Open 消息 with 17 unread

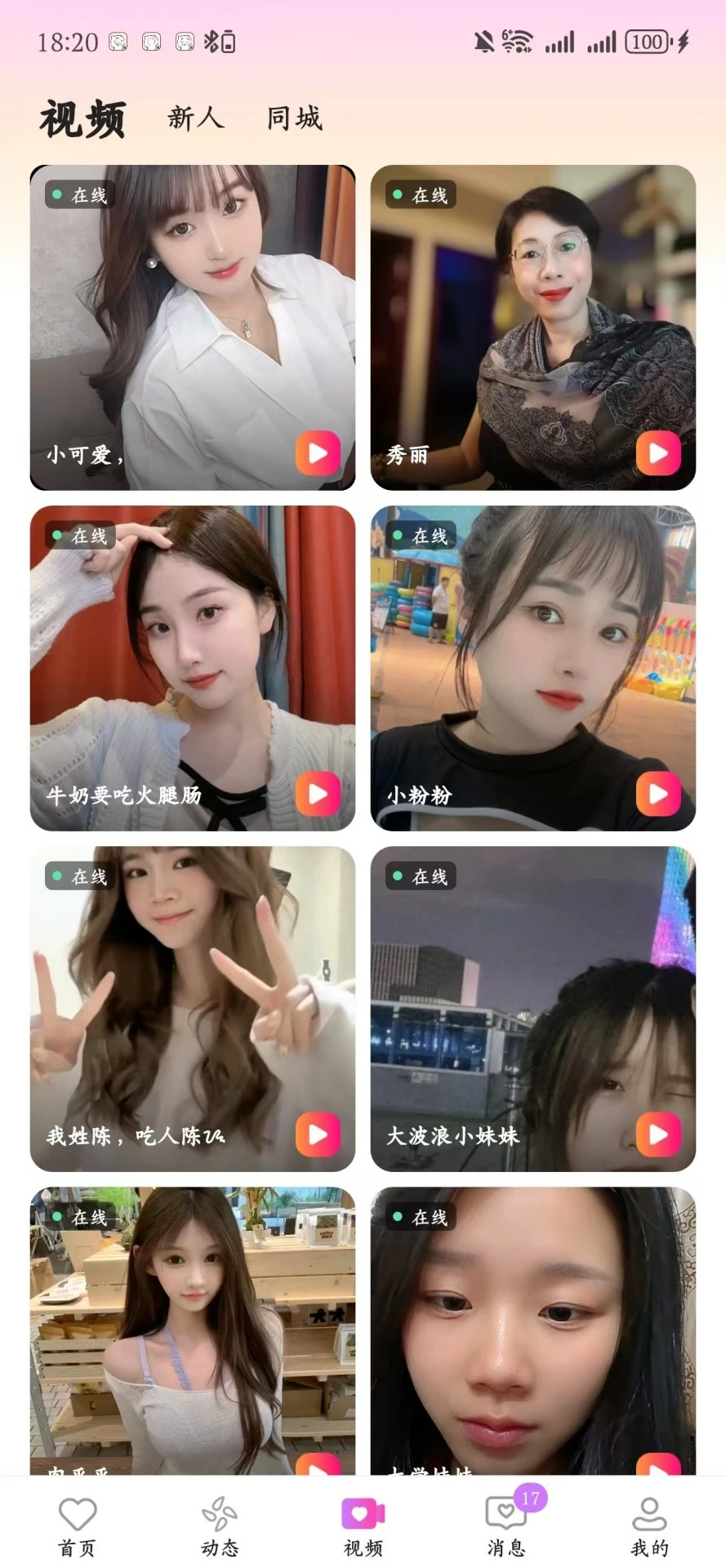click(x=506, y=1526)
